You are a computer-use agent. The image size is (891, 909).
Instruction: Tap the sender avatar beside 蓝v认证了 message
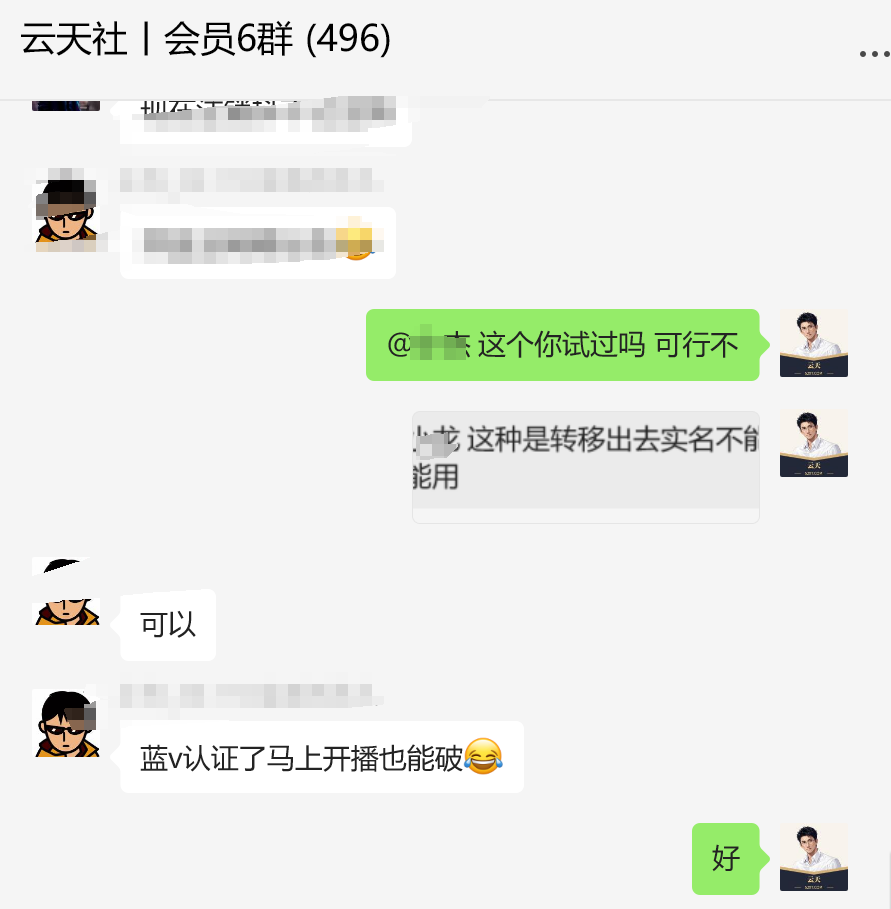[66, 723]
